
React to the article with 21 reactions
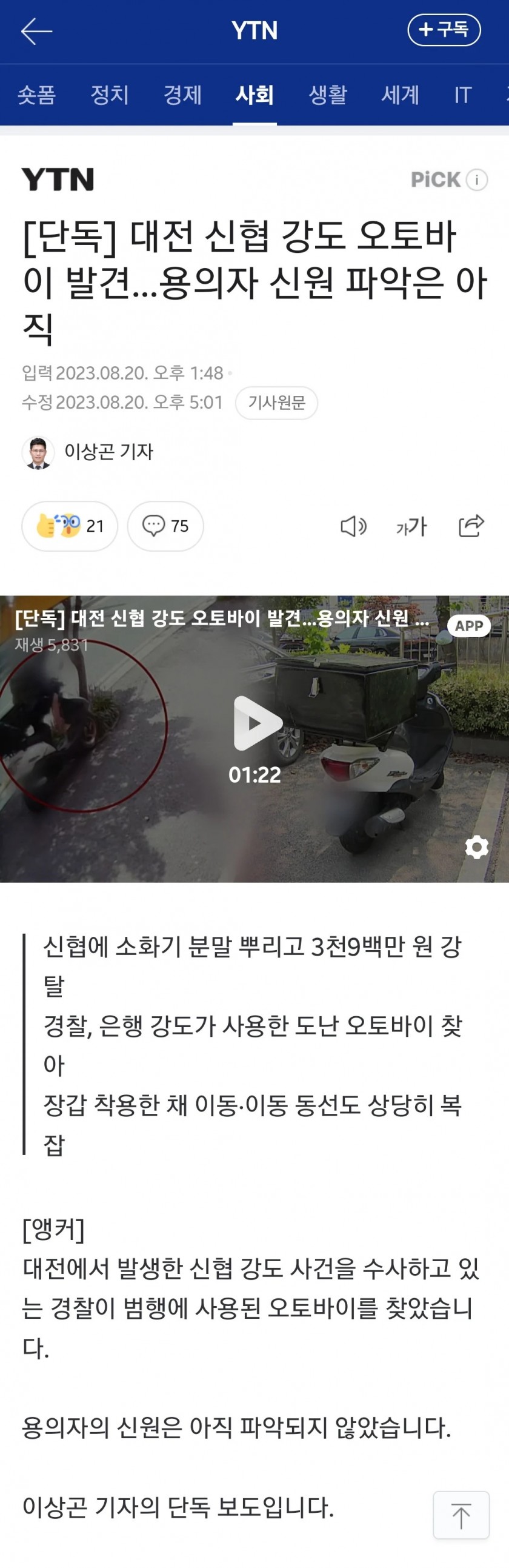[69, 526]
